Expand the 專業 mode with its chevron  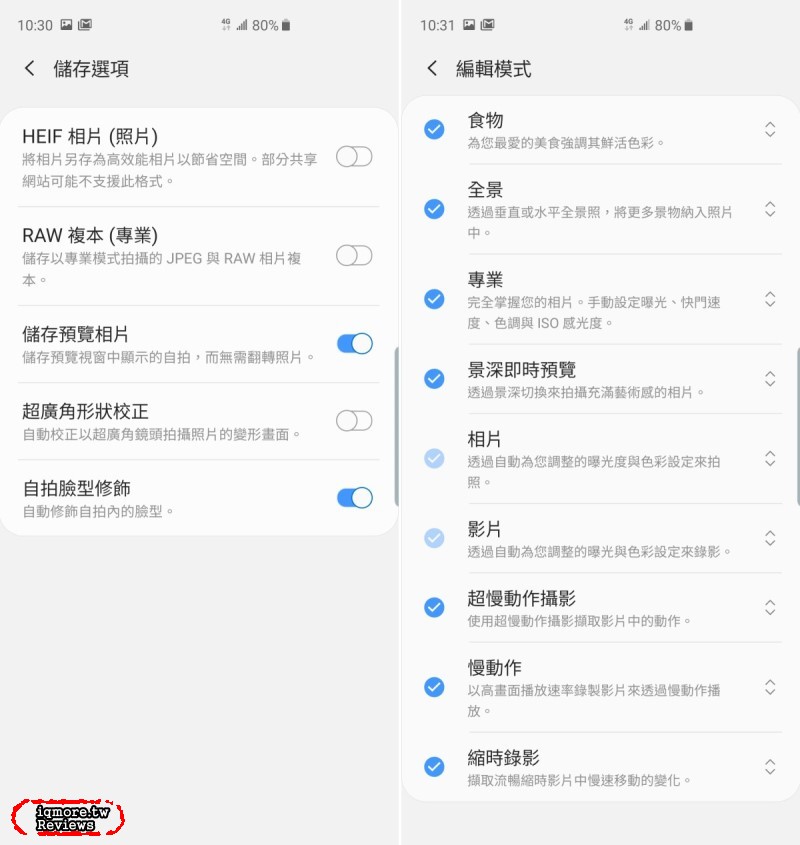coord(770,297)
